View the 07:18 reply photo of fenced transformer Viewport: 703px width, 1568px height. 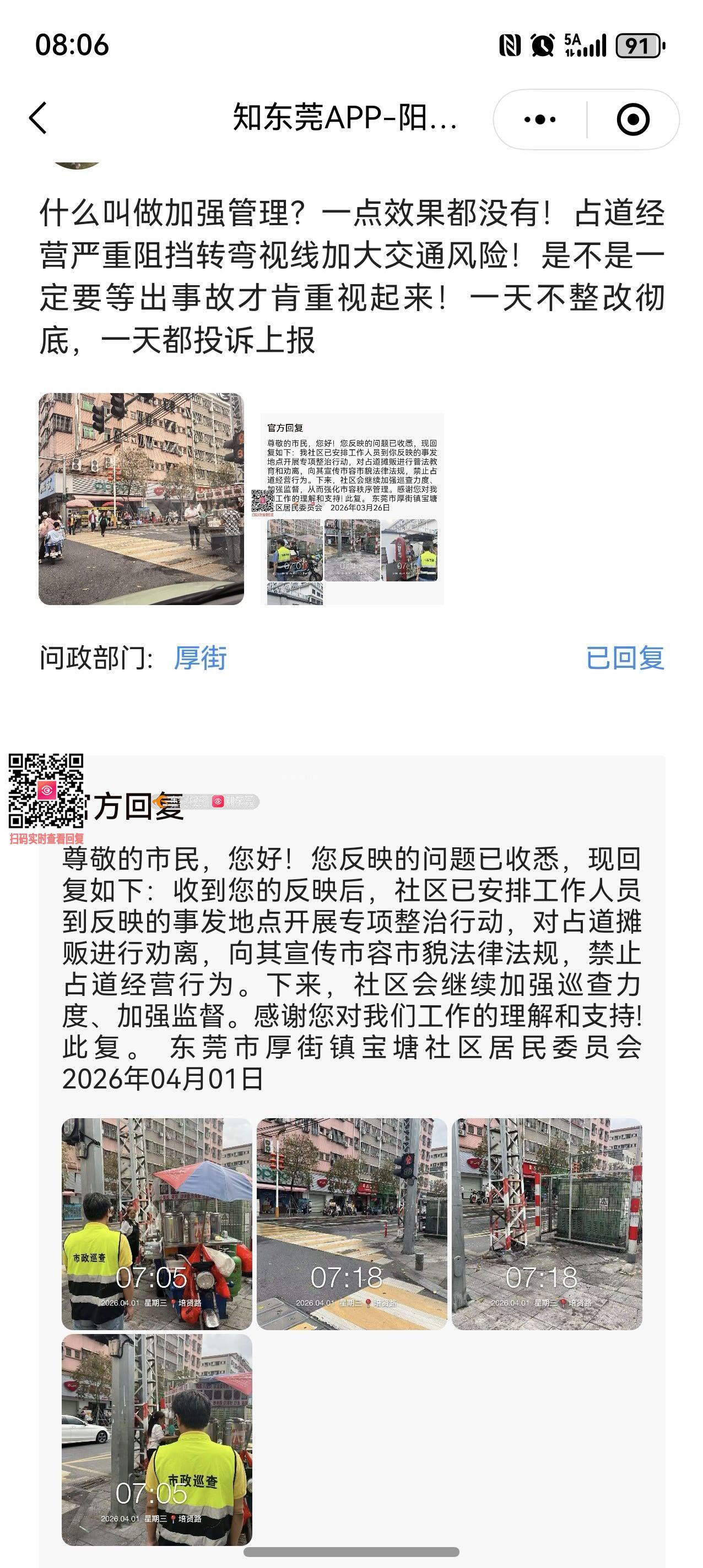[547, 1223]
